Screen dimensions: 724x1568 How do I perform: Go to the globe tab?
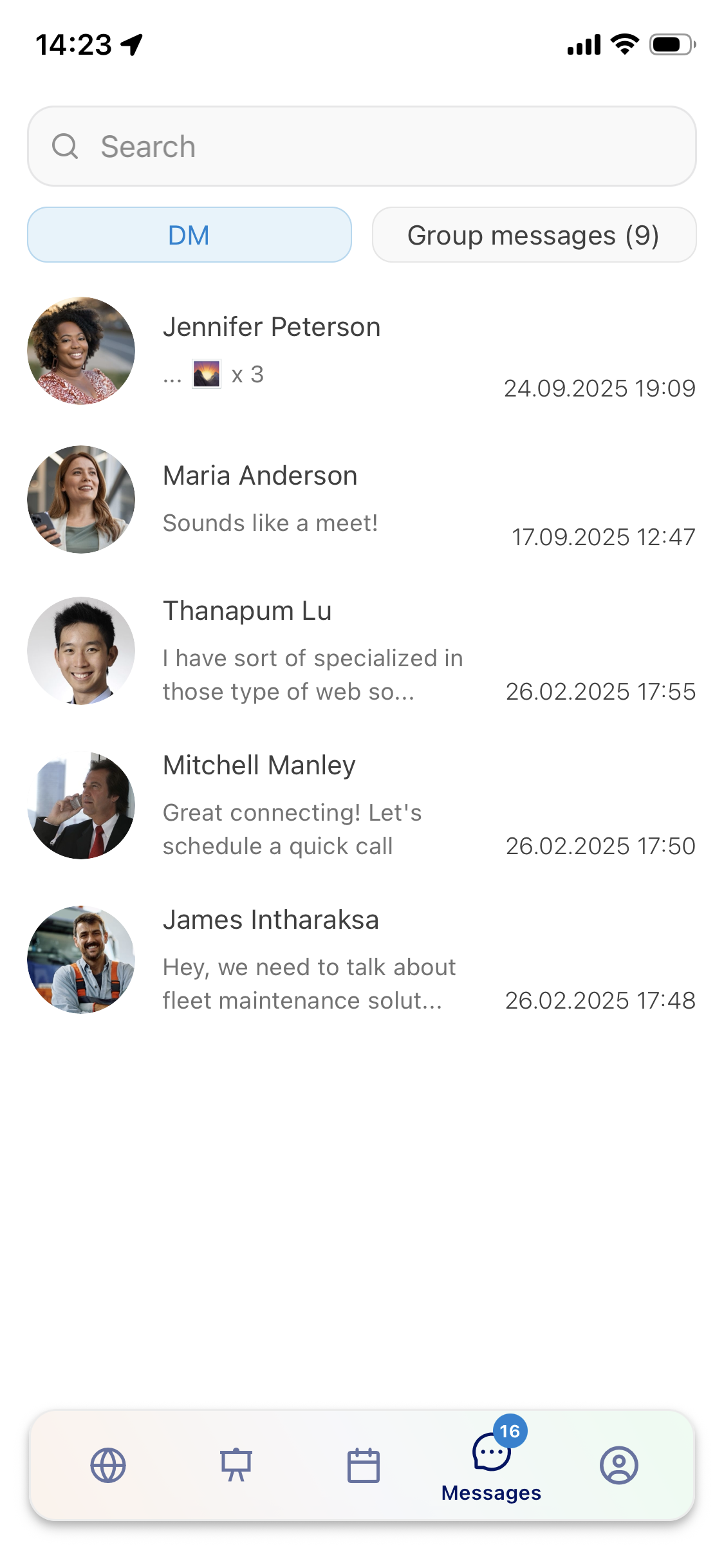tap(108, 1466)
